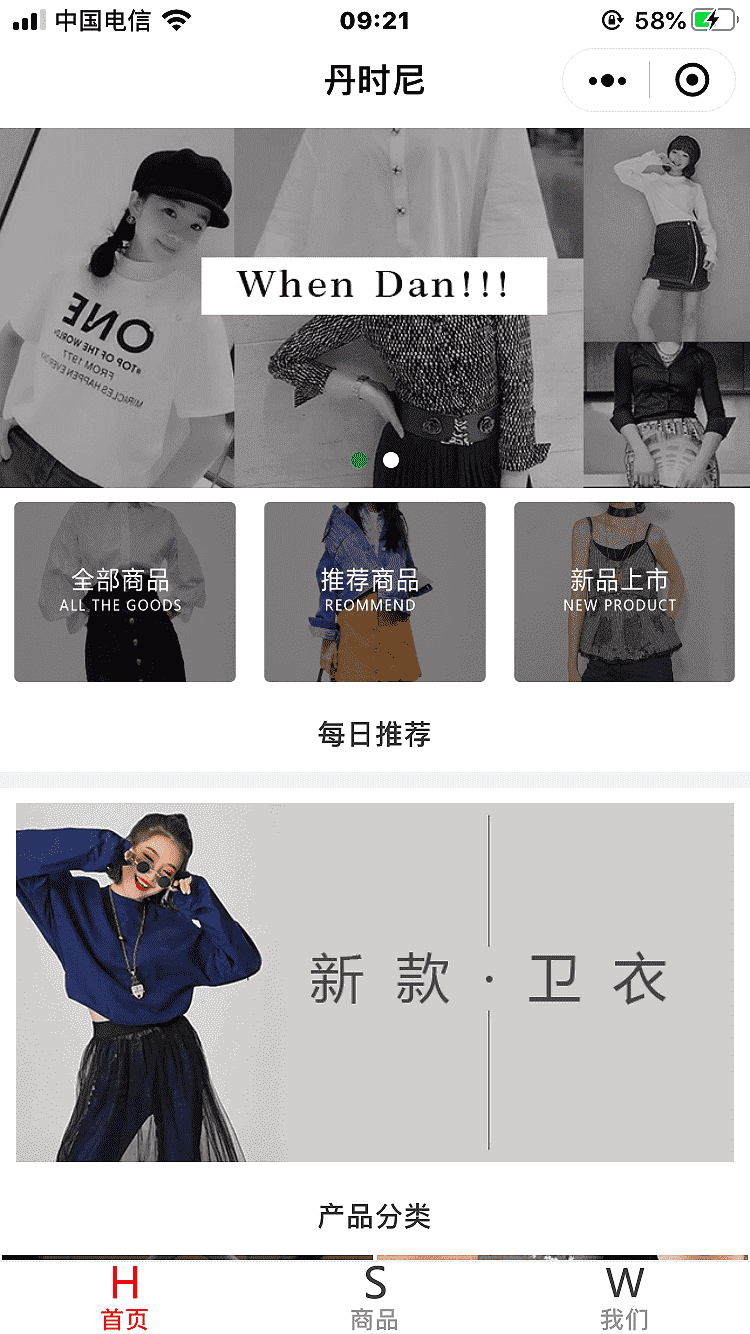Switch to the 商品 products tab
The width and height of the screenshot is (750, 1334).
pyautogui.click(x=374, y=1297)
